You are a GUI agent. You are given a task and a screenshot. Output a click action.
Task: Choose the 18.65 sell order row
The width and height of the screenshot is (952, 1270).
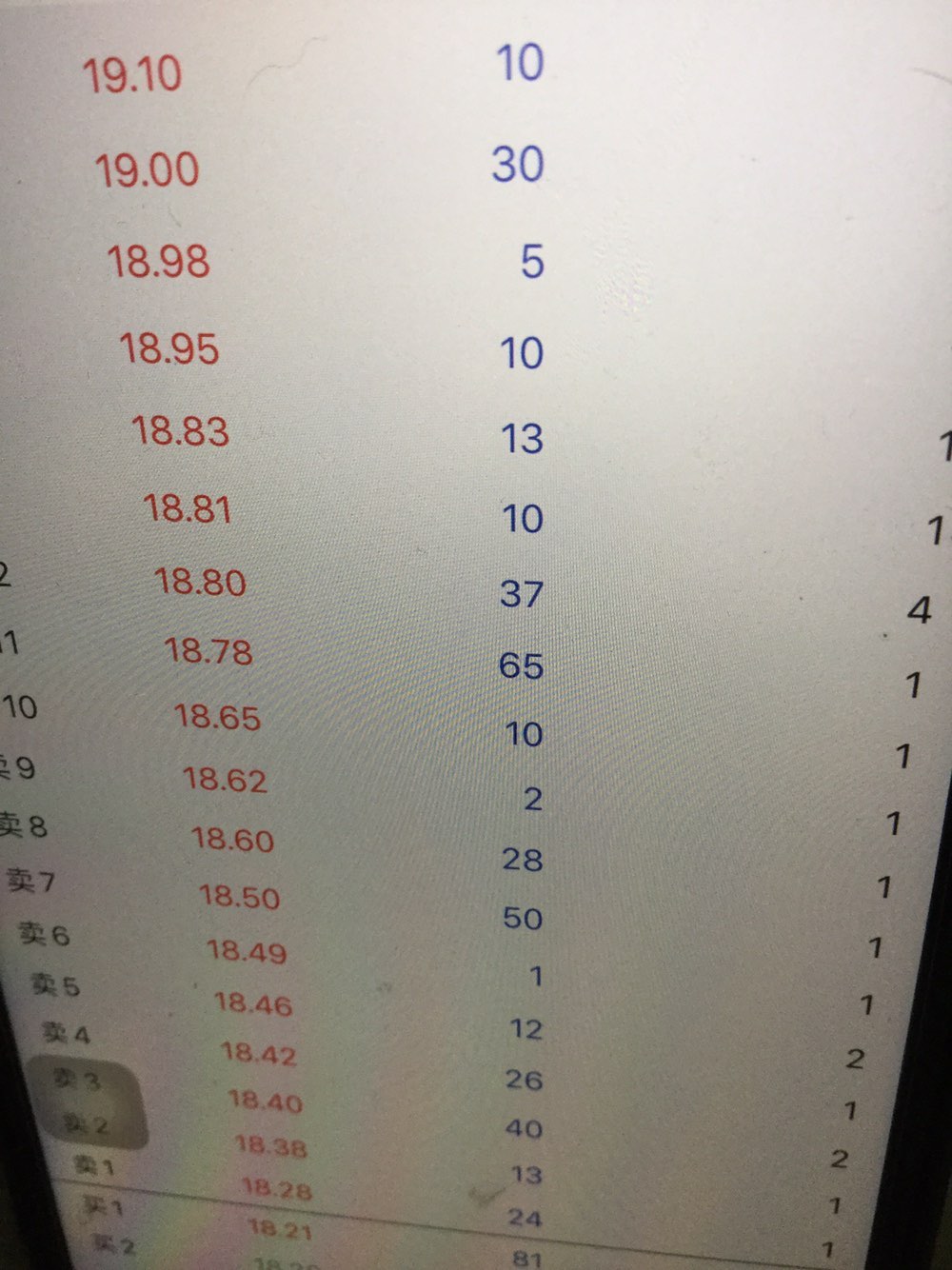[x=217, y=717]
